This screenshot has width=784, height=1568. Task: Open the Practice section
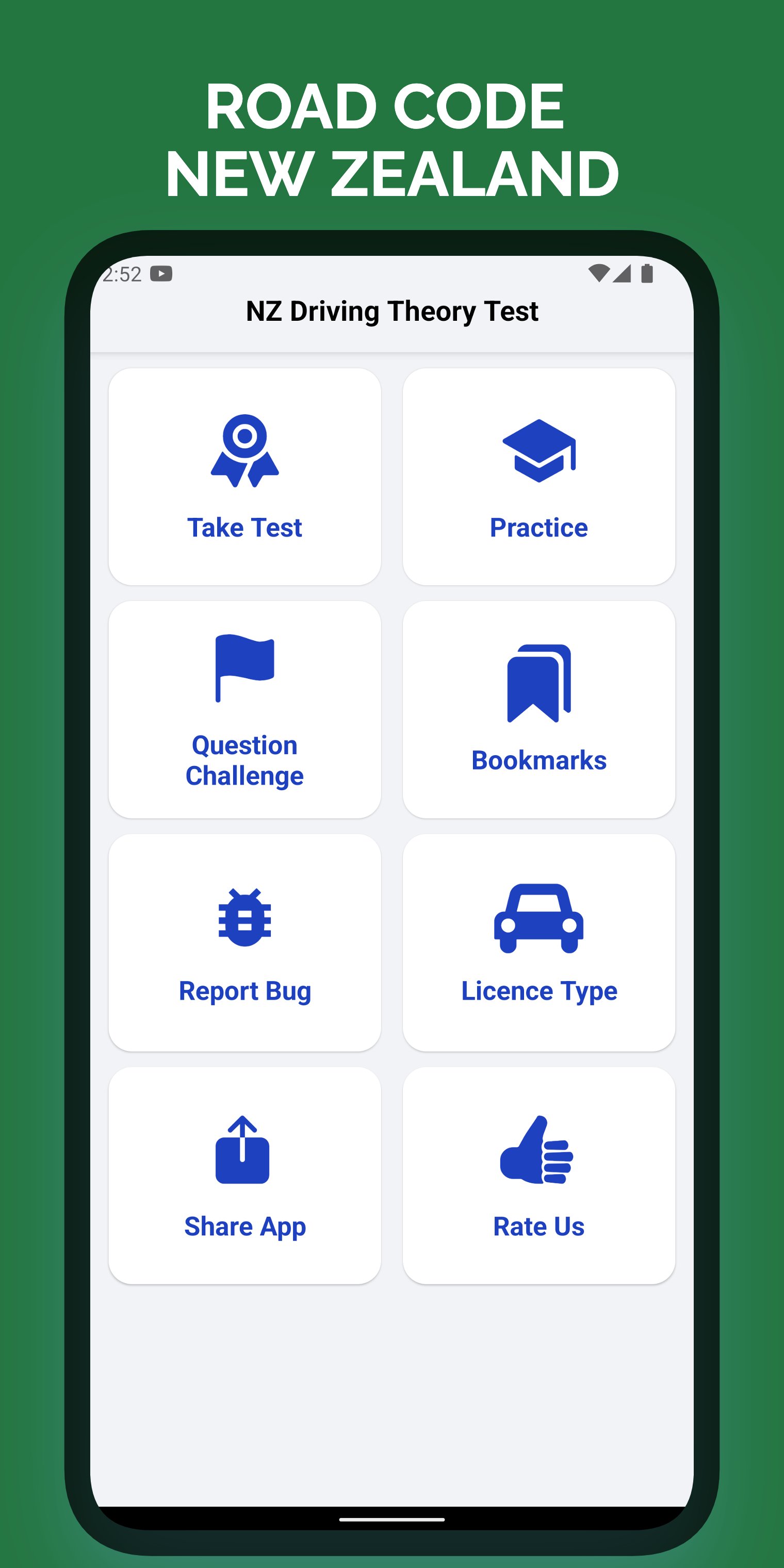point(538,478)
